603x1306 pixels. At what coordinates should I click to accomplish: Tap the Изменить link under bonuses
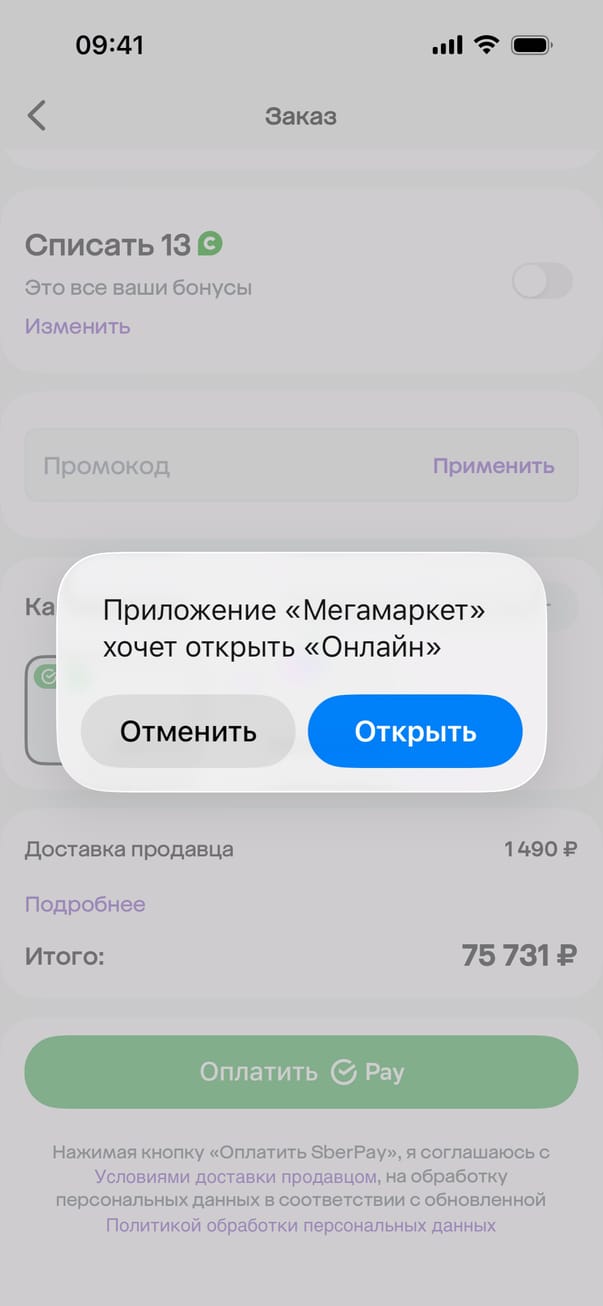click(x=77, y=326)
